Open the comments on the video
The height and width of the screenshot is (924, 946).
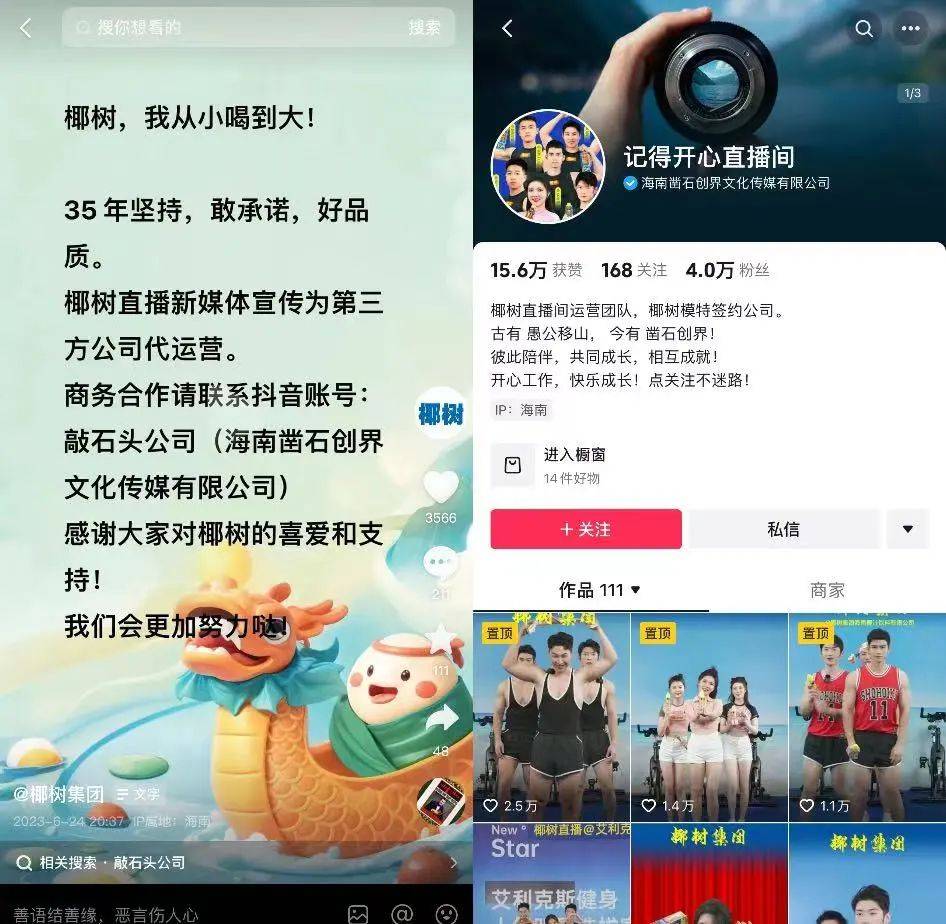440,564
